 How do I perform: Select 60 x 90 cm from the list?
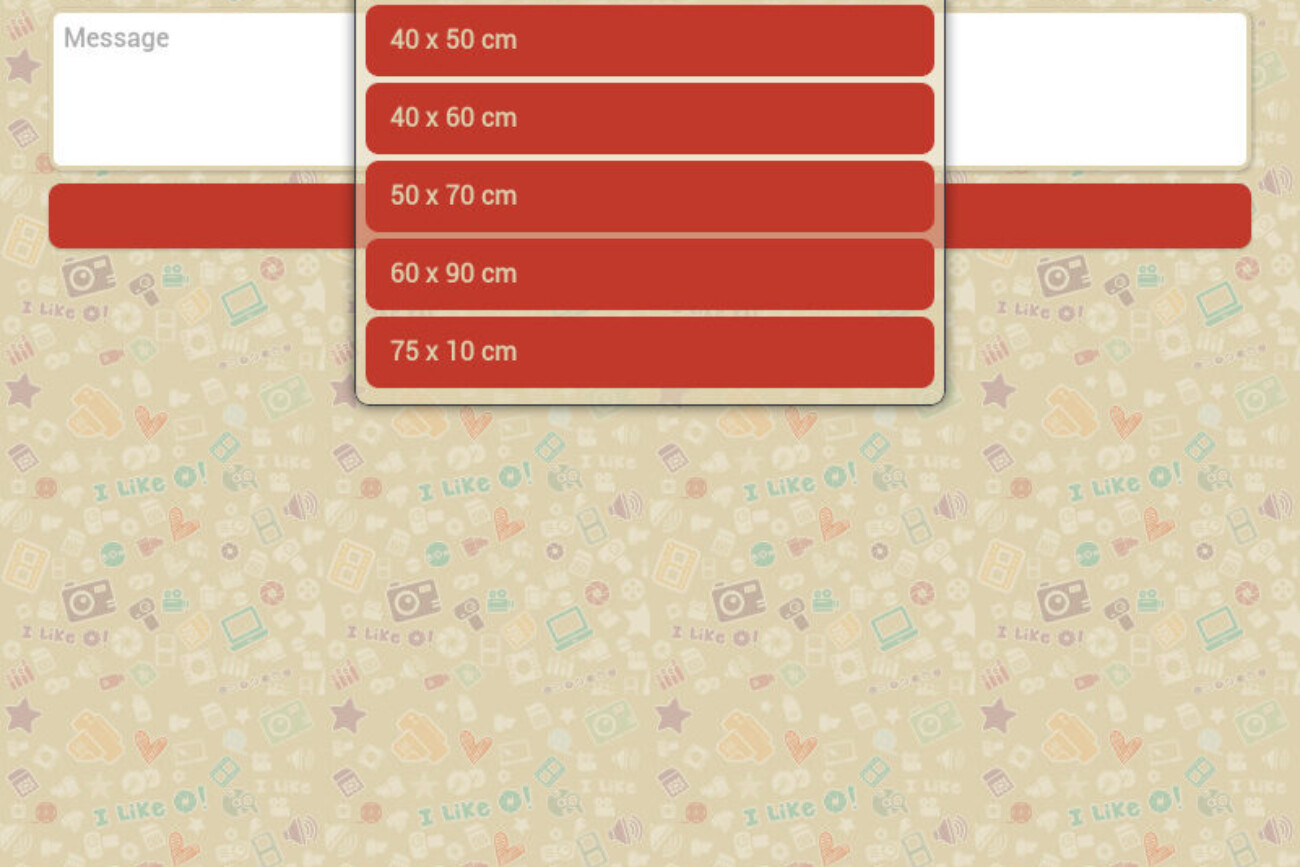click(649, 273)
